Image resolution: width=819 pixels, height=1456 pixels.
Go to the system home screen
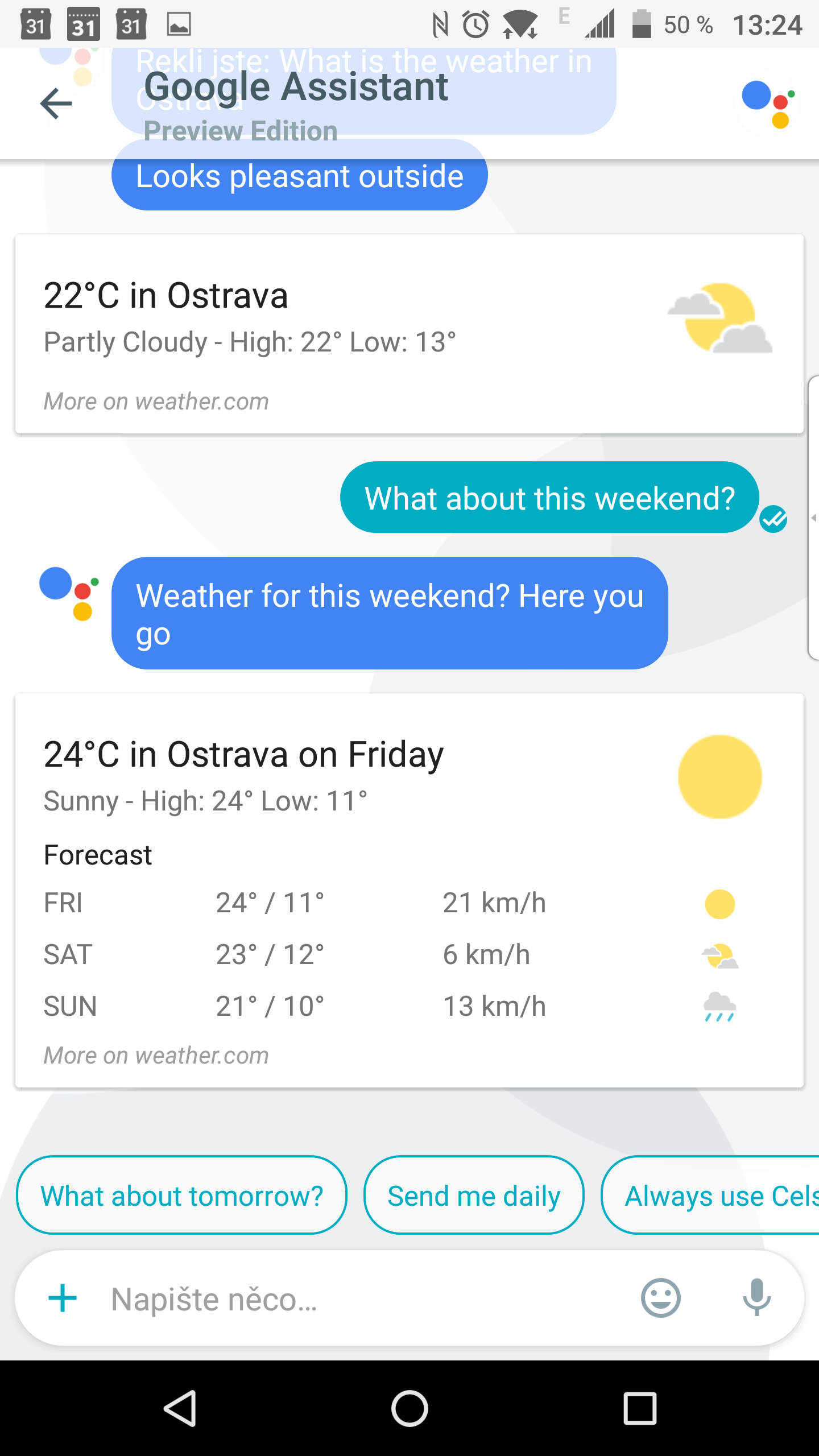point(409,1408)
